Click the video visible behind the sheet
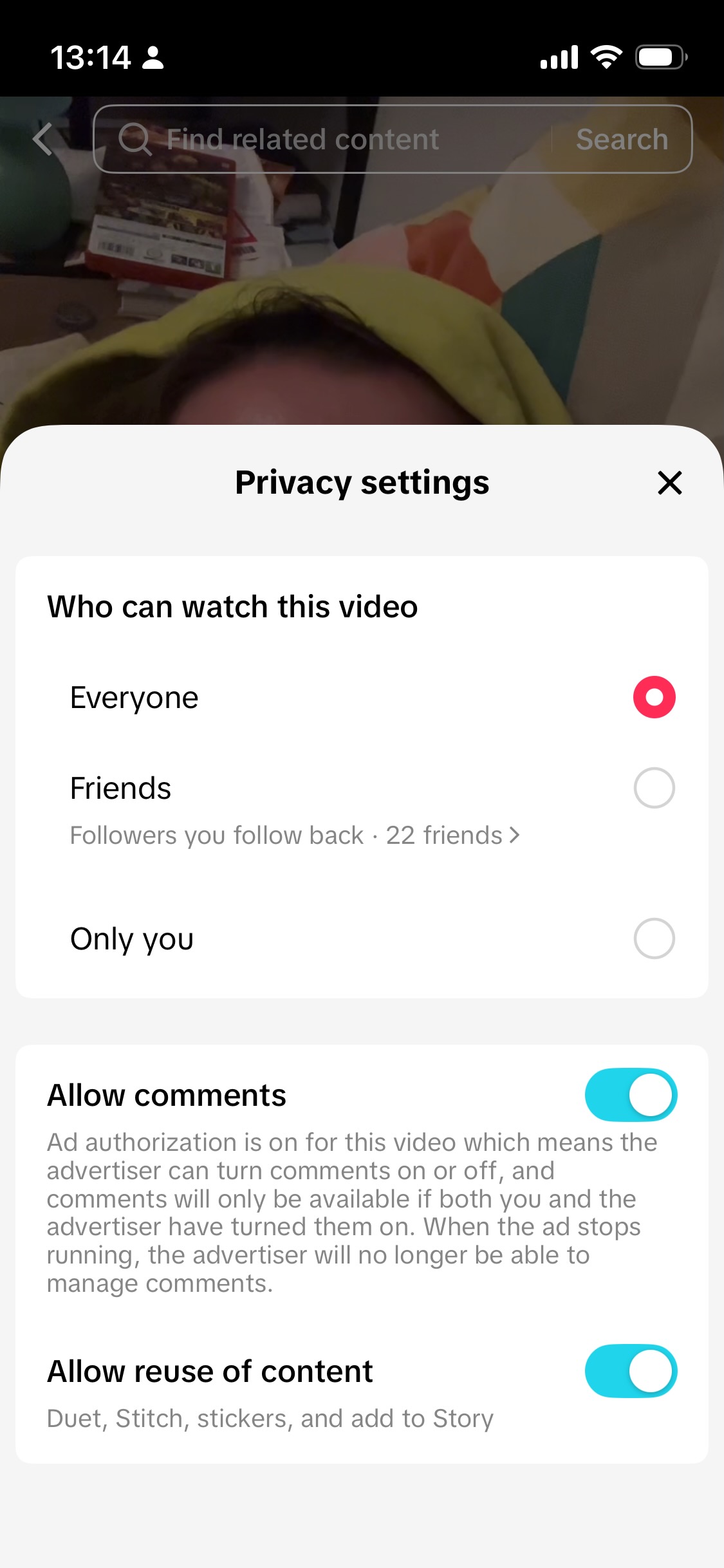This screenshot has height=1568, width=724. tap(362, 290)
